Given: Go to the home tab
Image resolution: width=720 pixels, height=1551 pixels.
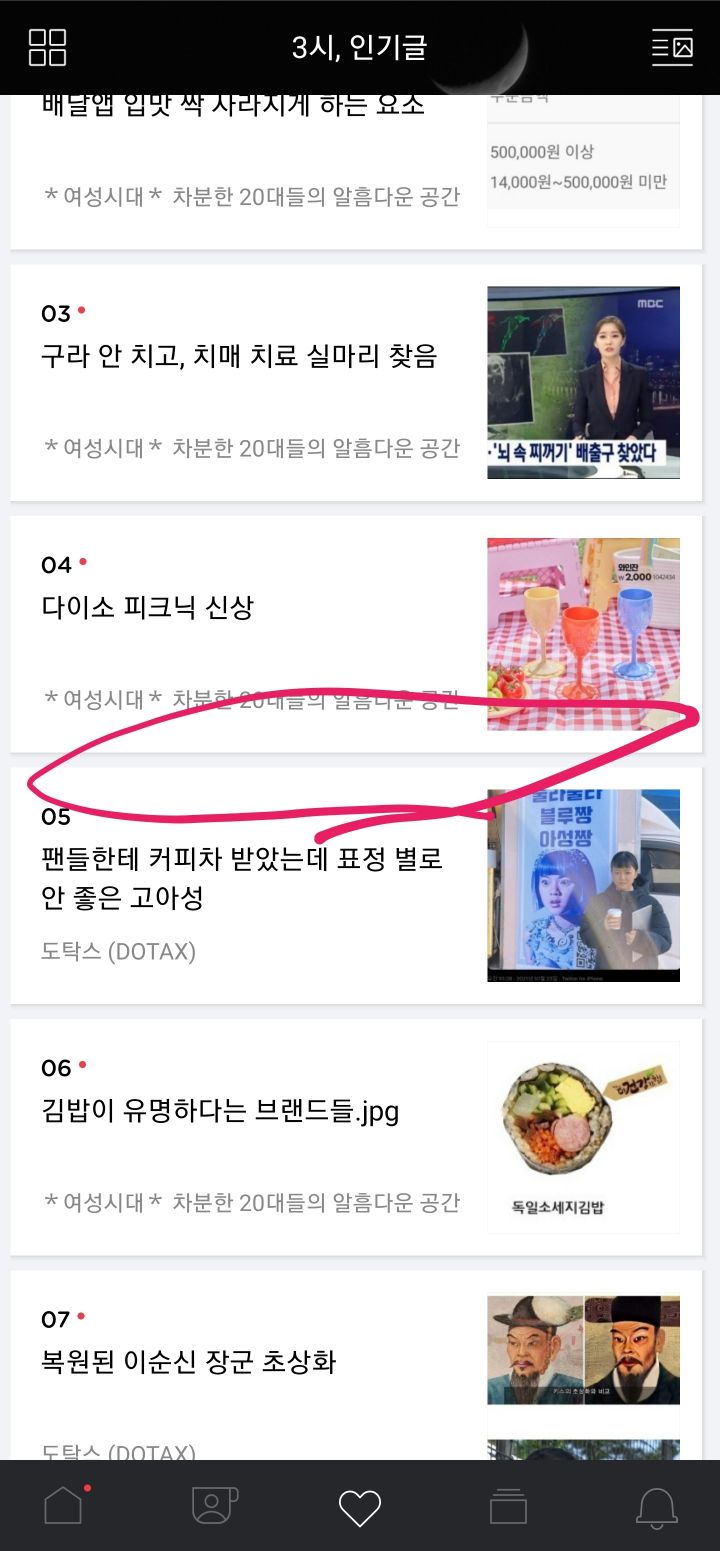Looking at the screenshot, I should coord(63,1505).
